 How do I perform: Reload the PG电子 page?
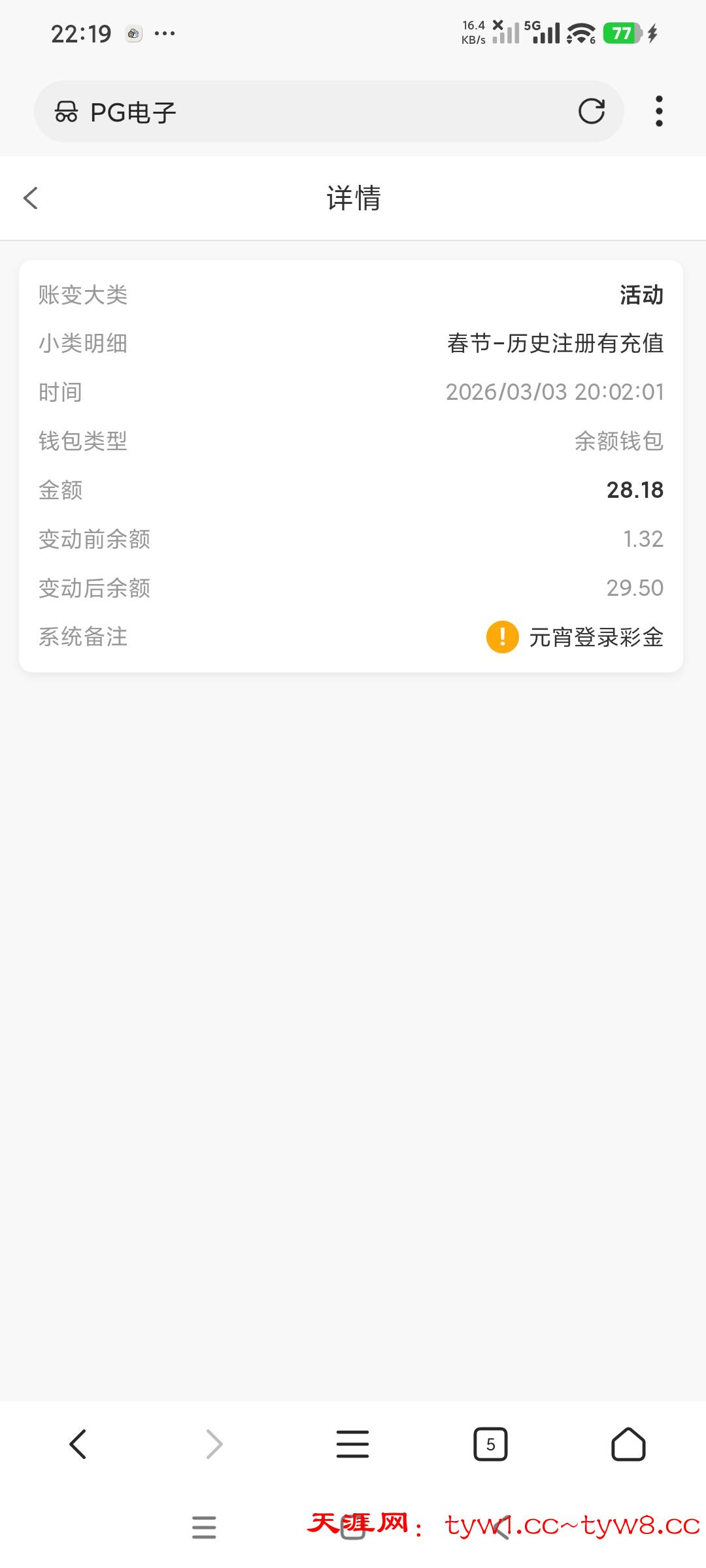[x=591, y=111]
